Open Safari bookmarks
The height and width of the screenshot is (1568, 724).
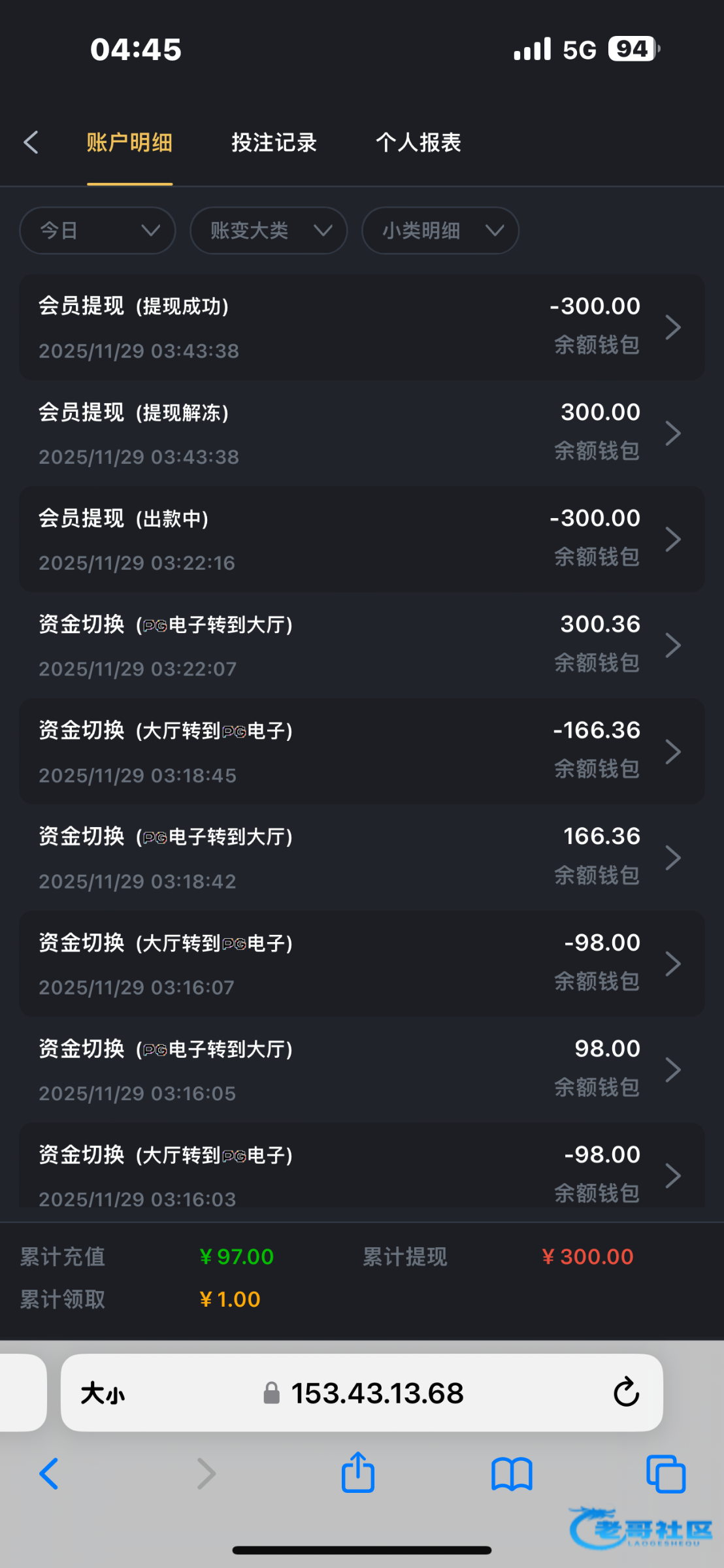512,1475
